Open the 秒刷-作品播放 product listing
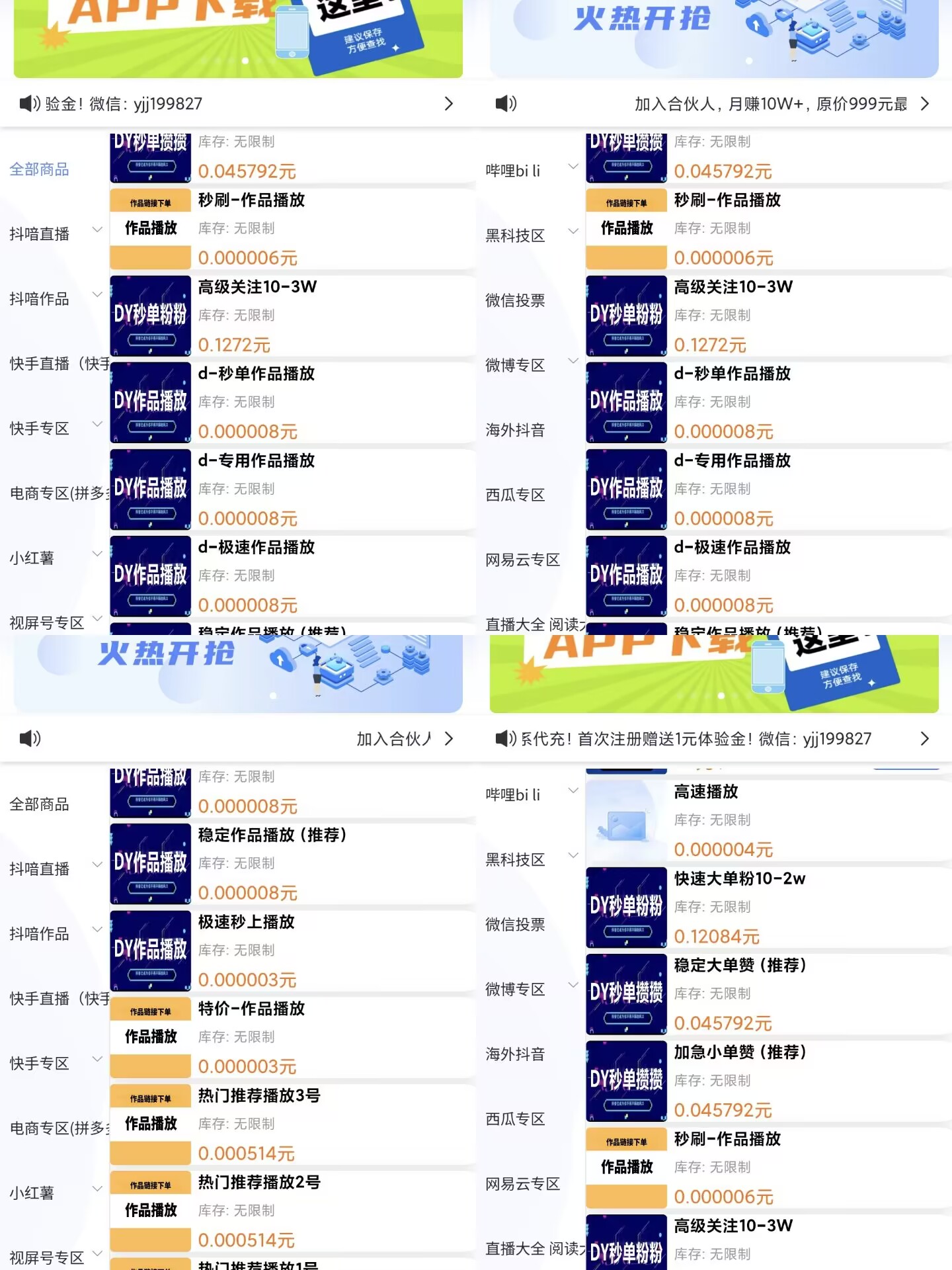 [250, 200]
